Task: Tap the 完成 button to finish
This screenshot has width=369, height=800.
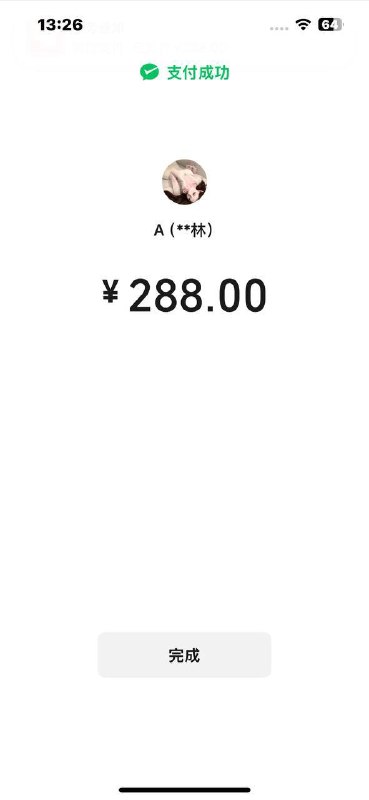Action: tap(184, 655)
